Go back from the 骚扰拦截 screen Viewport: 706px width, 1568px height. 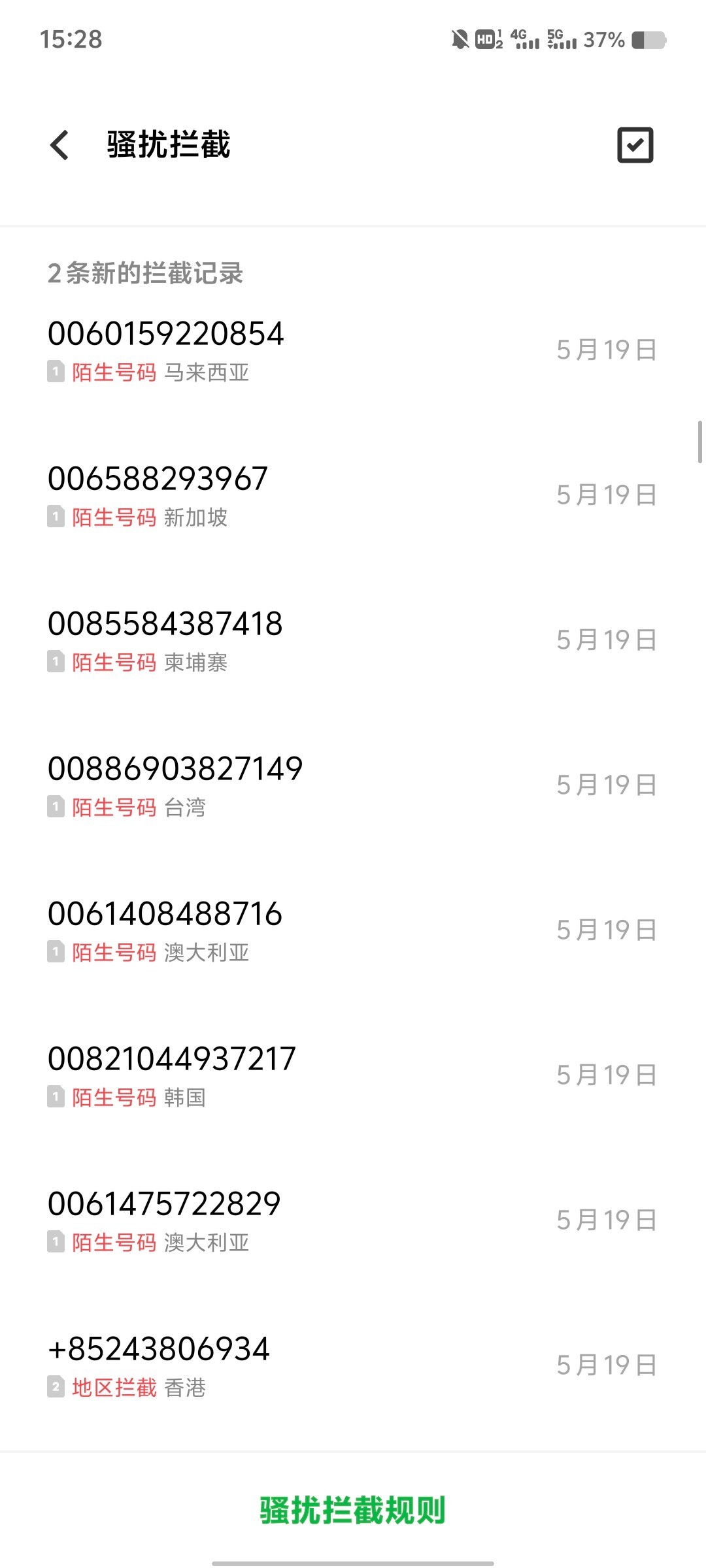tap(59, 144)
